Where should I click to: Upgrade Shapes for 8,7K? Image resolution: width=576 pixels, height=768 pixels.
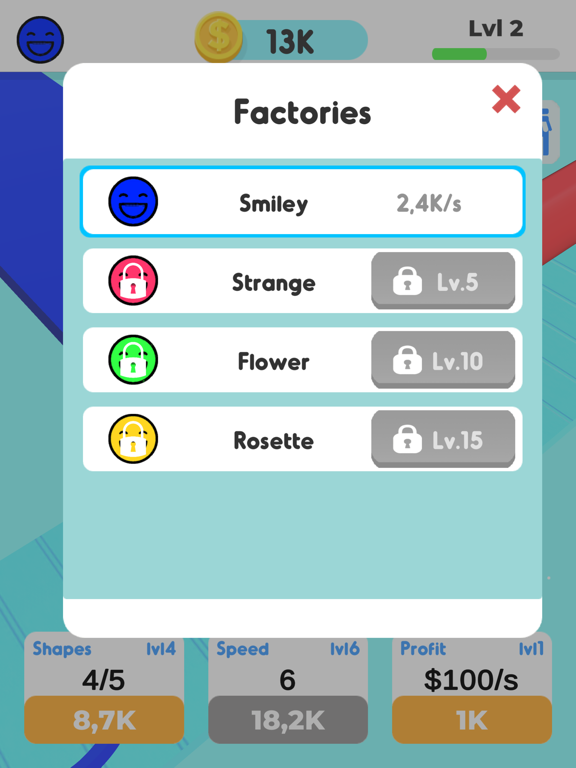[x=104, y=720]
